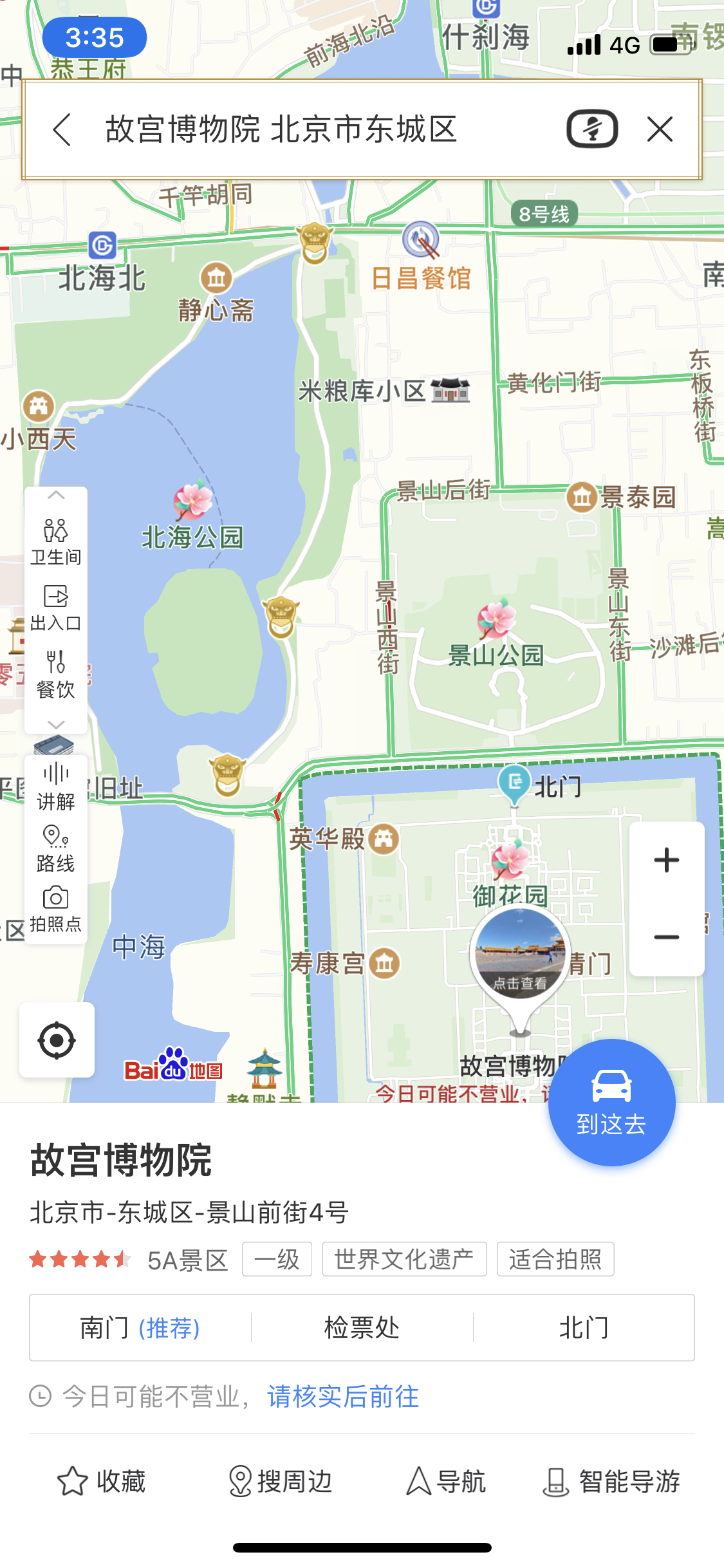Add 故宫博物院 to 收藏 favorites
Screen dimensions: 724x1568
pyautogui.click(x=101, y=1481)
